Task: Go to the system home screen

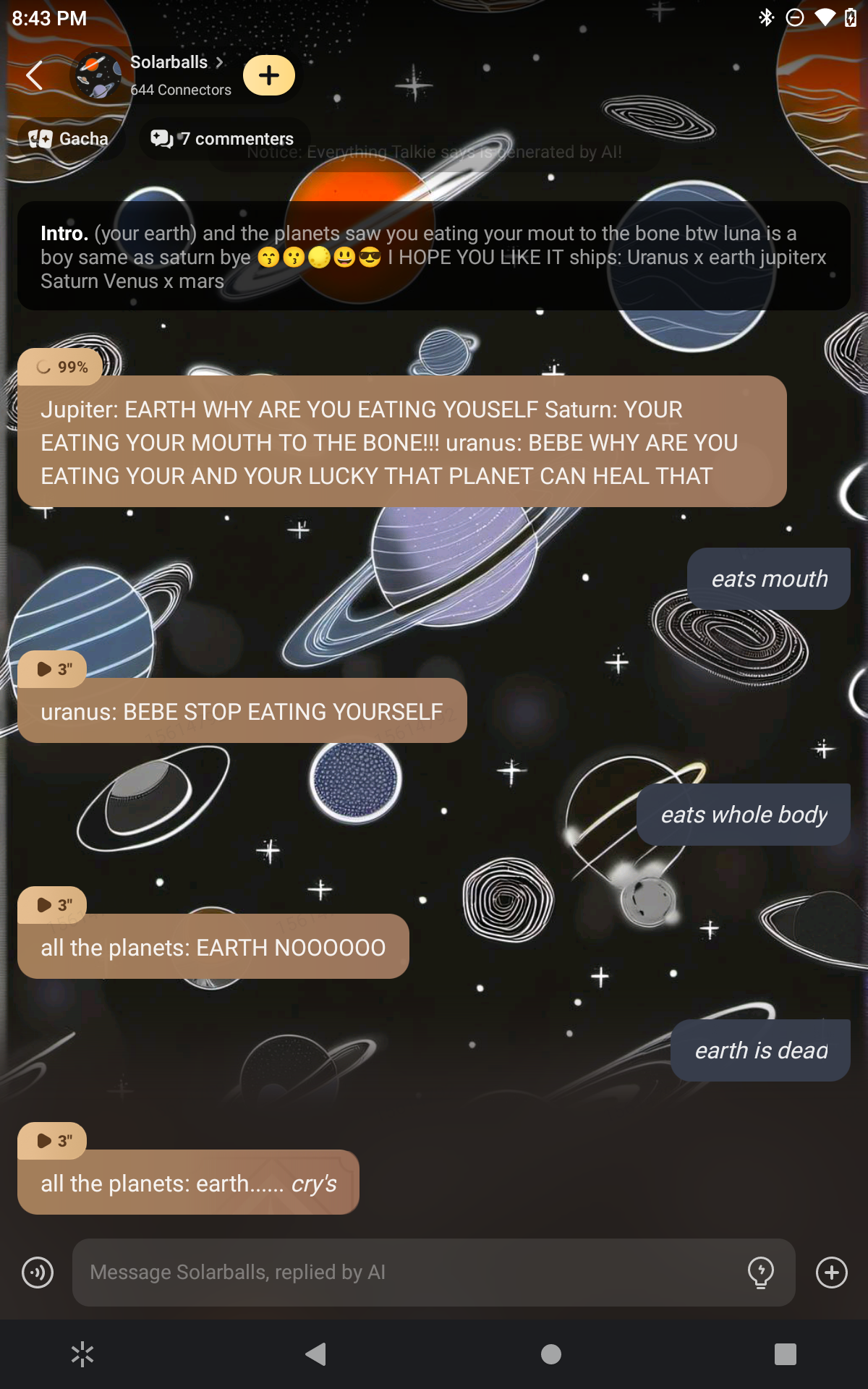Action: coord(551,1354)
